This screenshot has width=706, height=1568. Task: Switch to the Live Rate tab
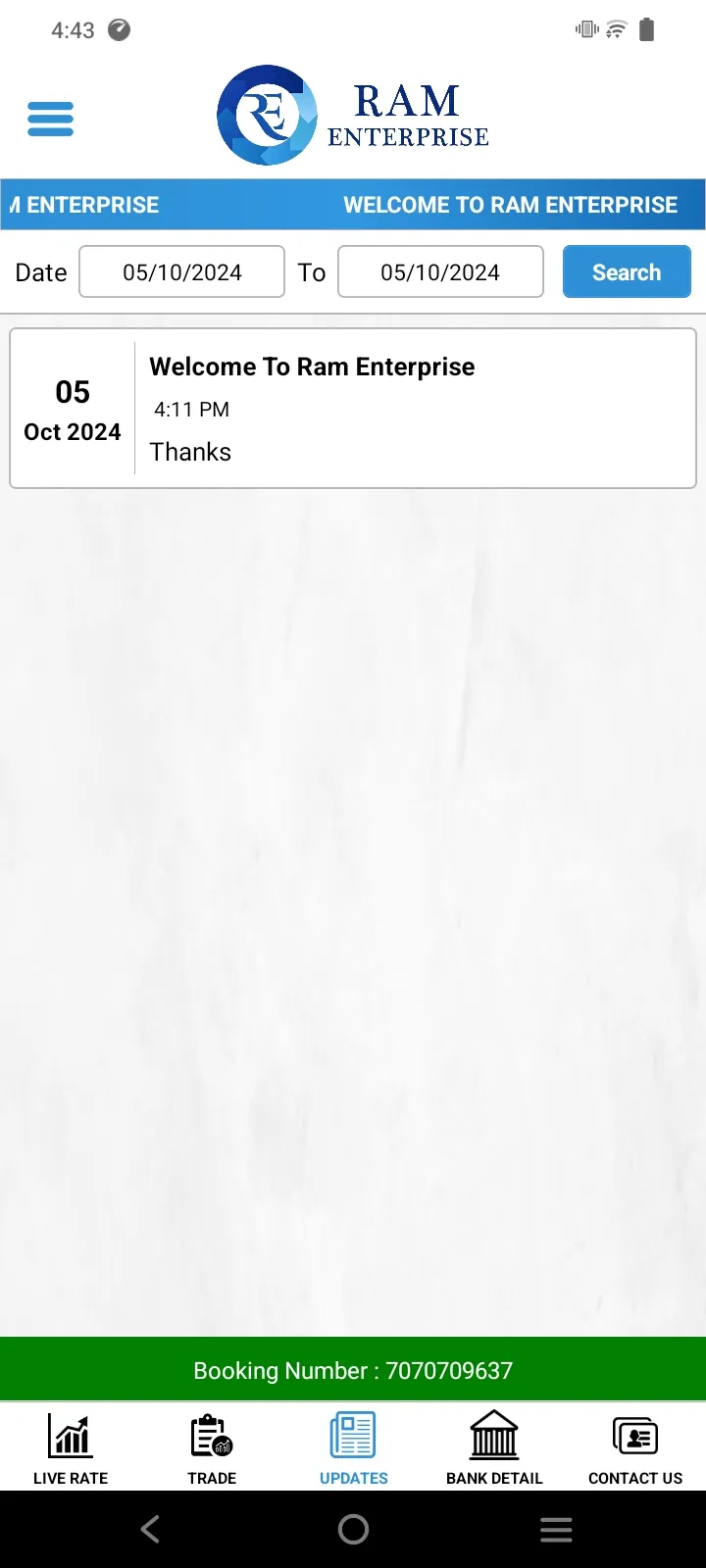click(71, 1447)
